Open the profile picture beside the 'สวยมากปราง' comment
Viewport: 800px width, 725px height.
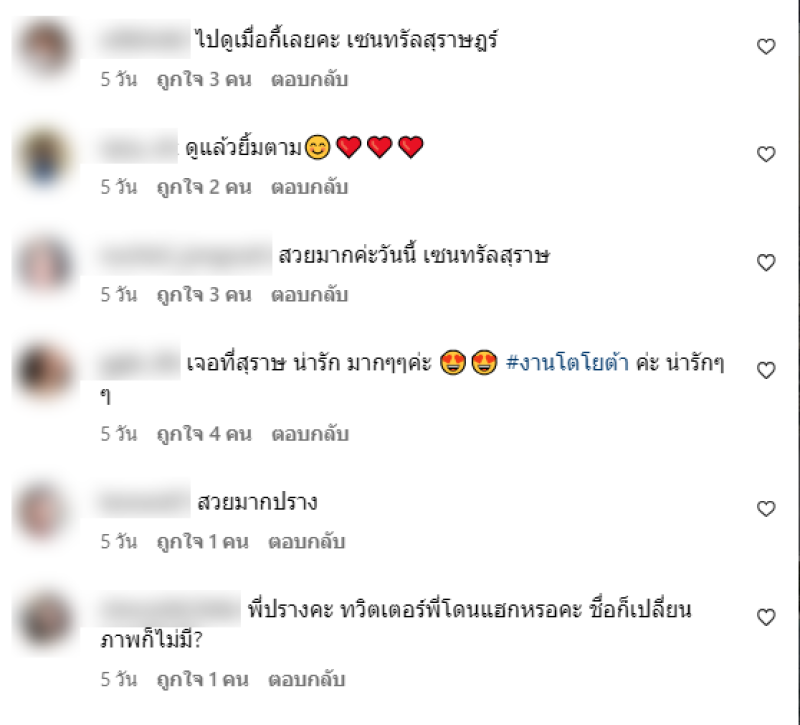click(x=45, y=508)
